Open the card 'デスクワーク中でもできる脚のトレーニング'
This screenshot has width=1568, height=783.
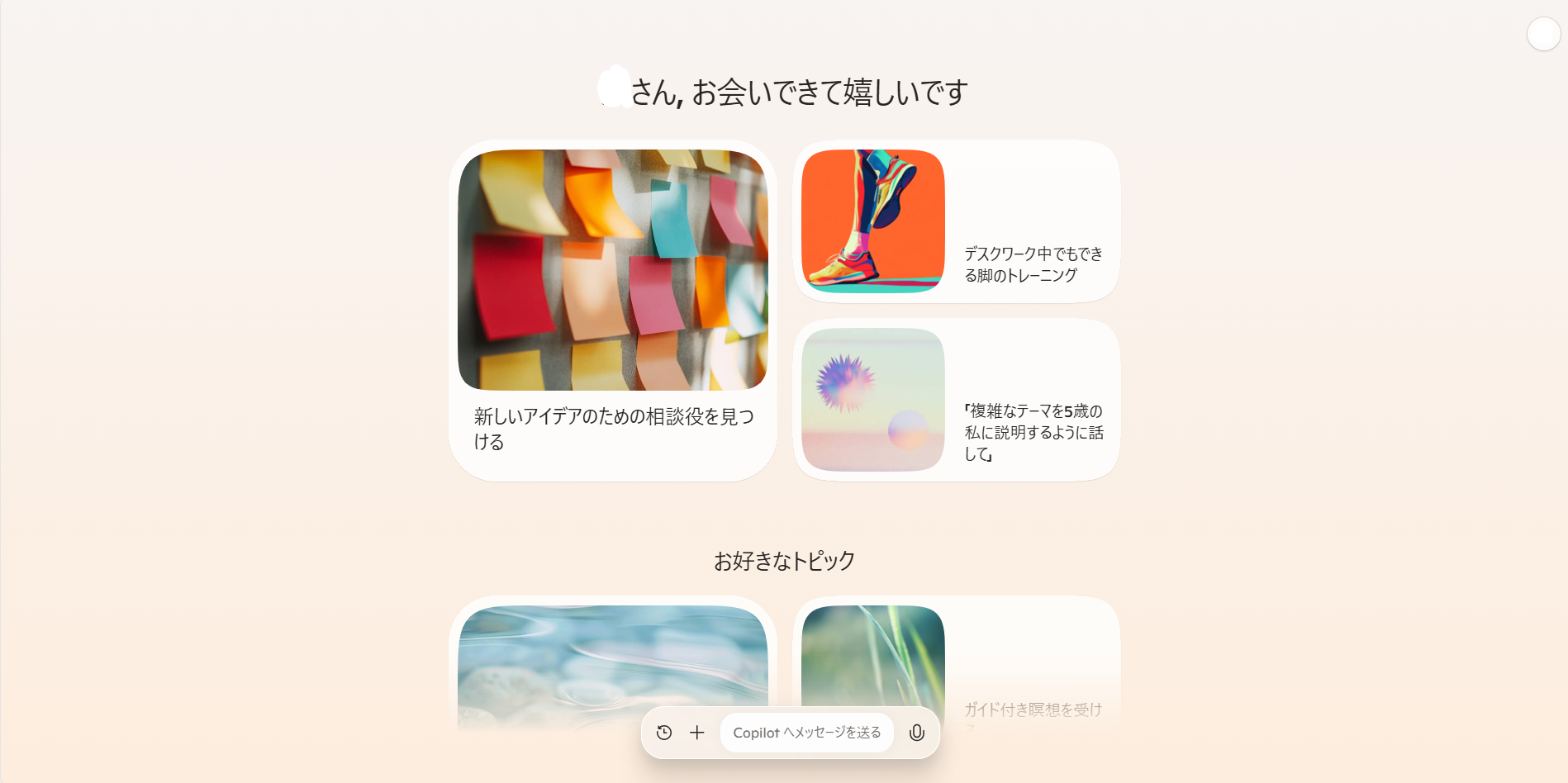click(956, 221)
